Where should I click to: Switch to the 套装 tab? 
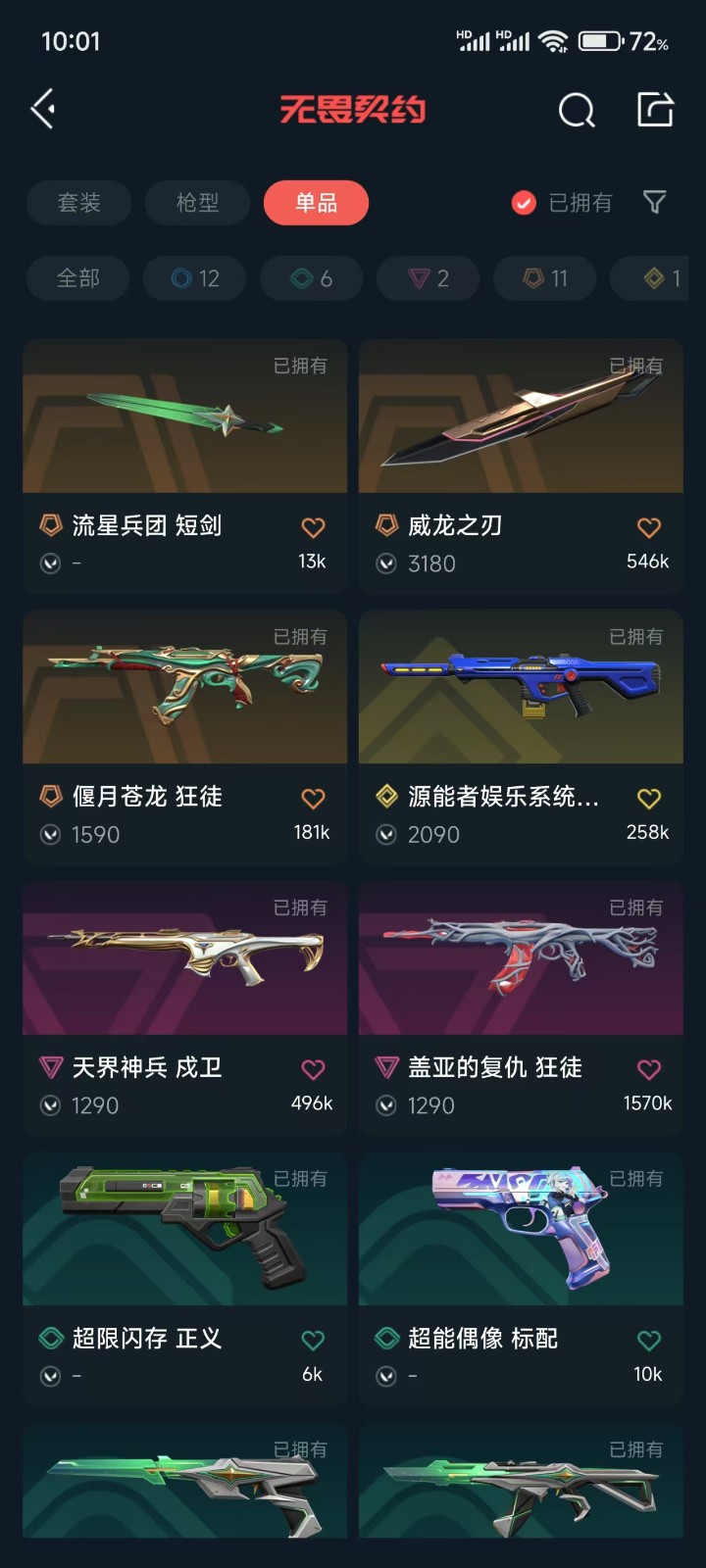(78, 203)
